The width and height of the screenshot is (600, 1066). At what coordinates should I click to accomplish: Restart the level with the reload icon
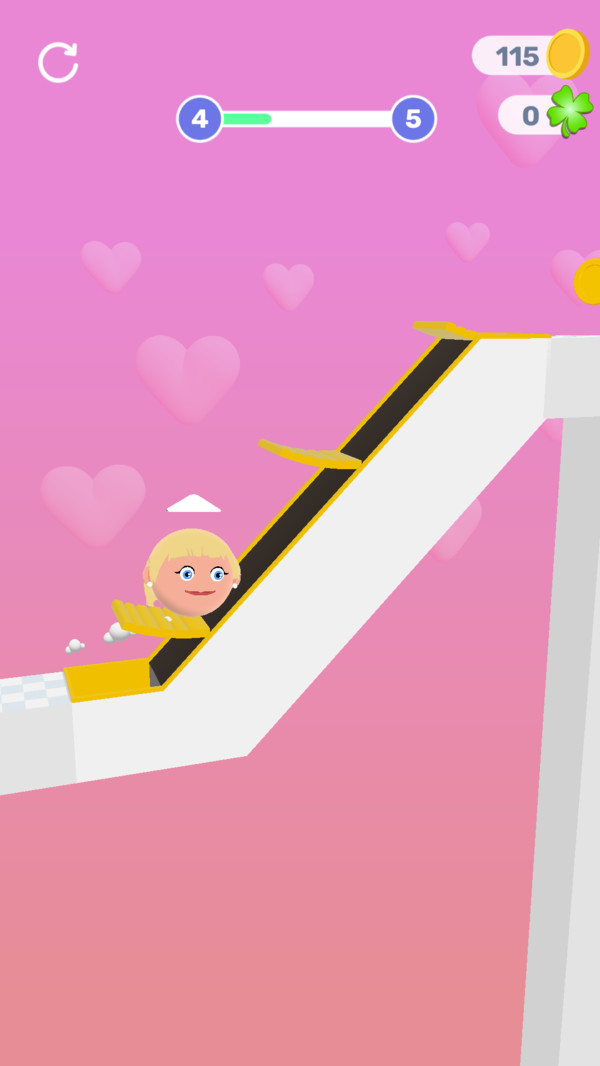(x=58, y=62)
